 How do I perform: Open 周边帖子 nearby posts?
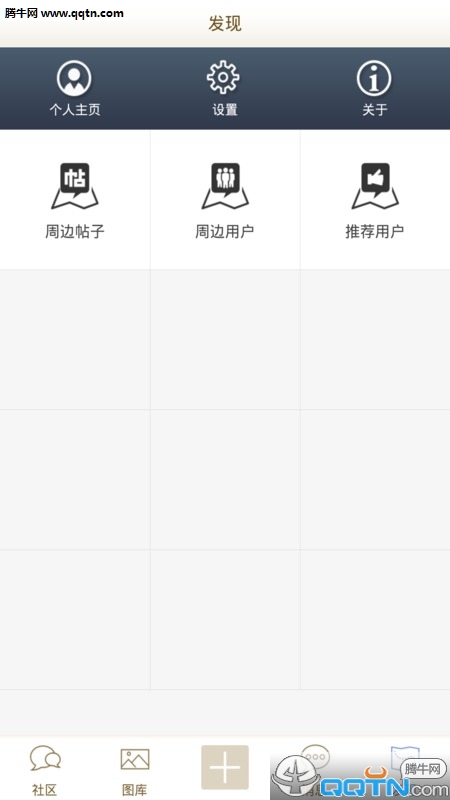(x=74, y=200)
